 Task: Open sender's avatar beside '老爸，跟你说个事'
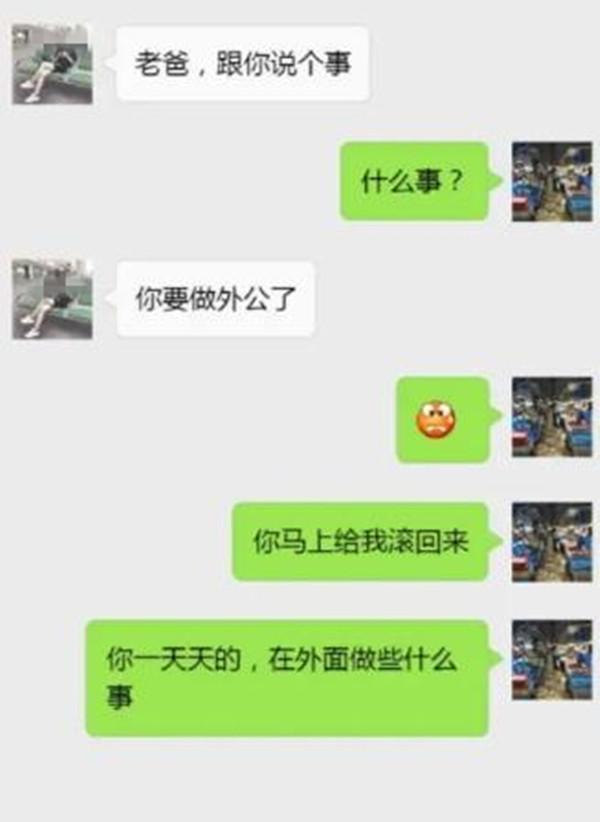point(52,65)
